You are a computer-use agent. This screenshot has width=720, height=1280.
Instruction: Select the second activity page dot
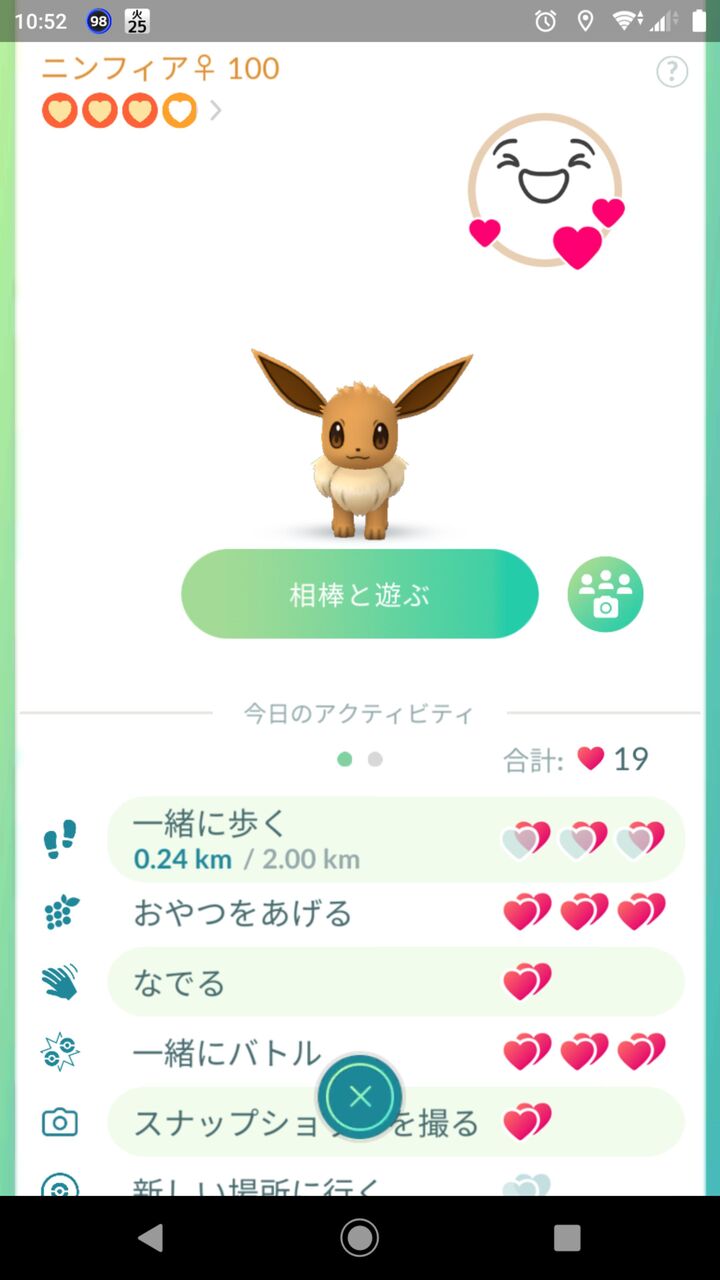(x=375, y=760)
